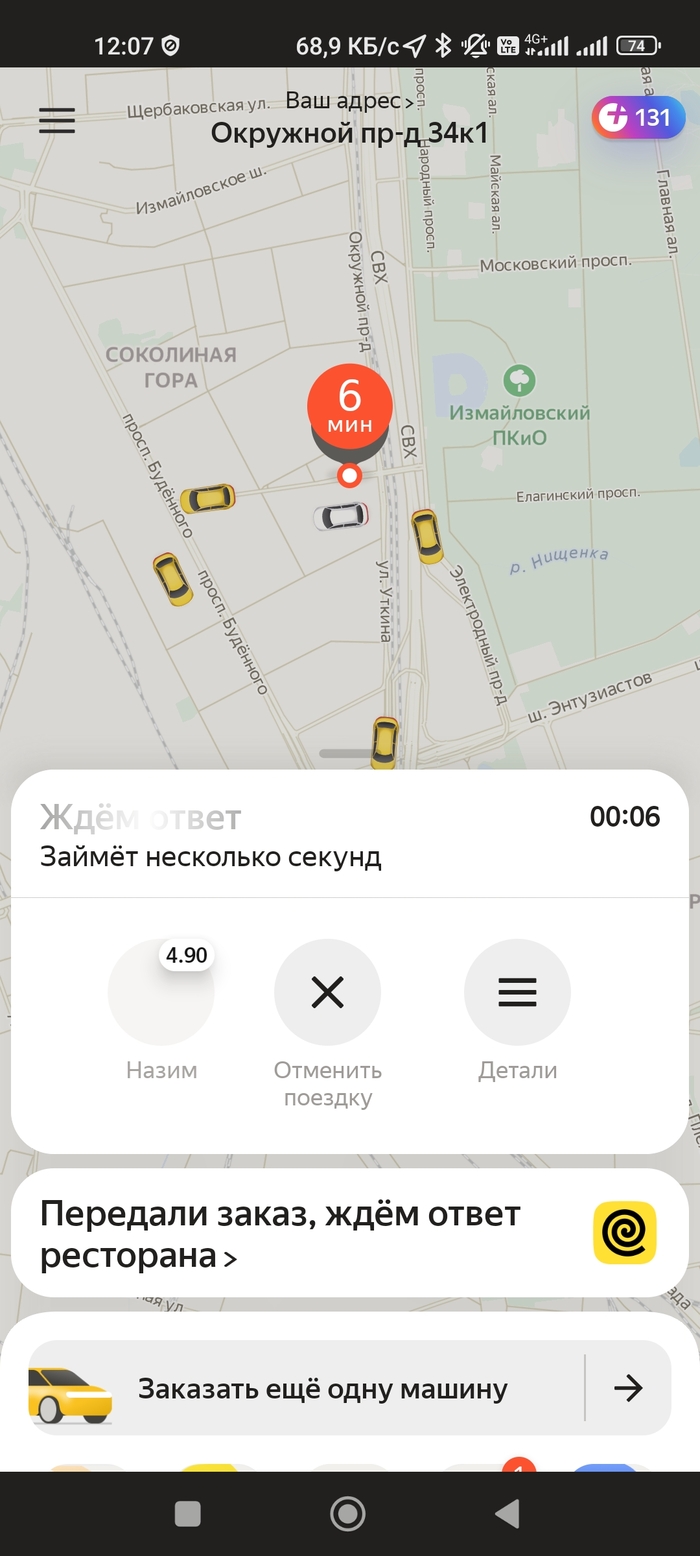This screenshot has height=1556, width=700.
Task: Order another car with Заказать ещё одну машину
Action: (320, 1388)
